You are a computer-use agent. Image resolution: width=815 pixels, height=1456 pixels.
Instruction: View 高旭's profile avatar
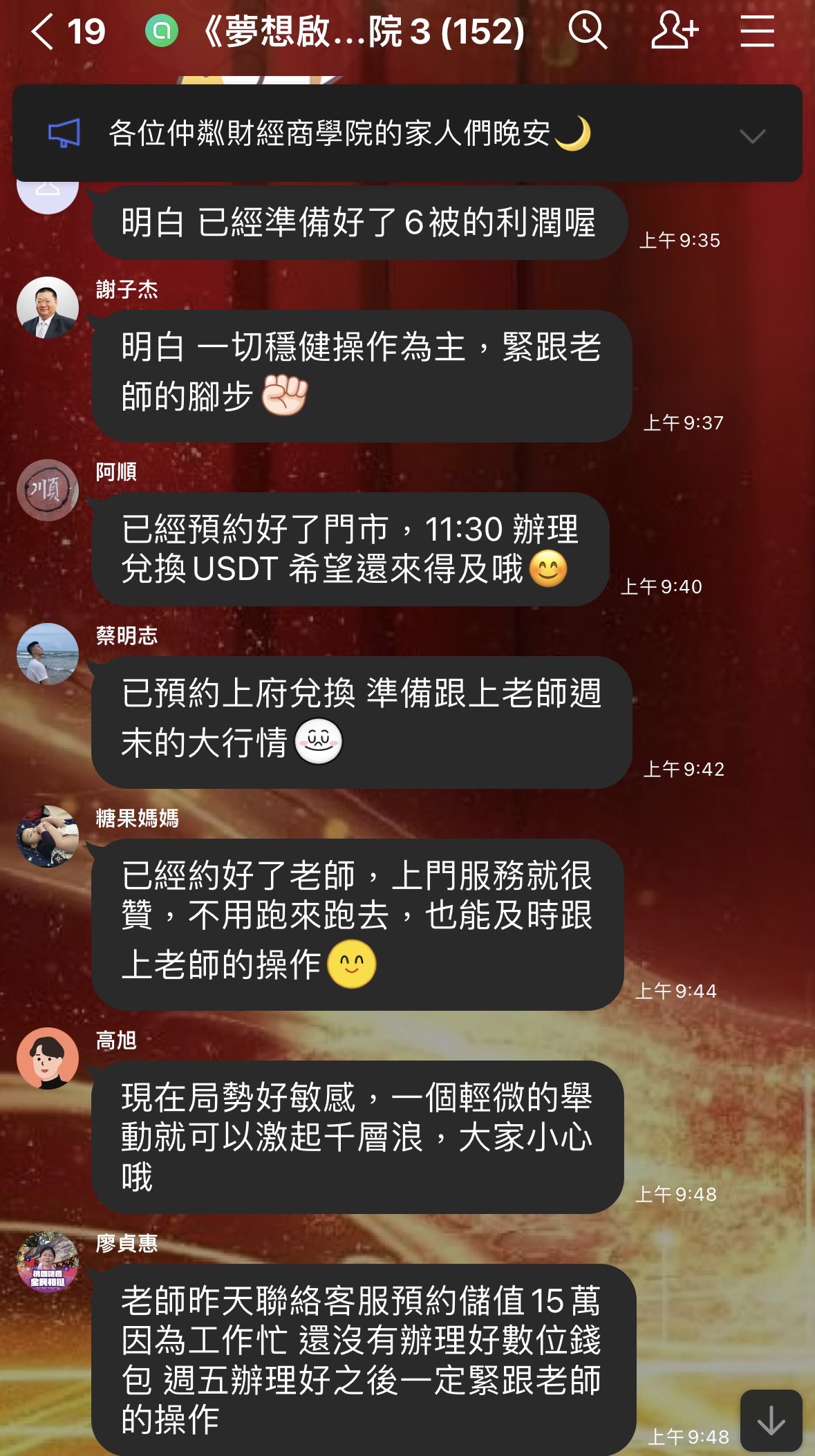pyautogui.click(x=48, y=1058)
